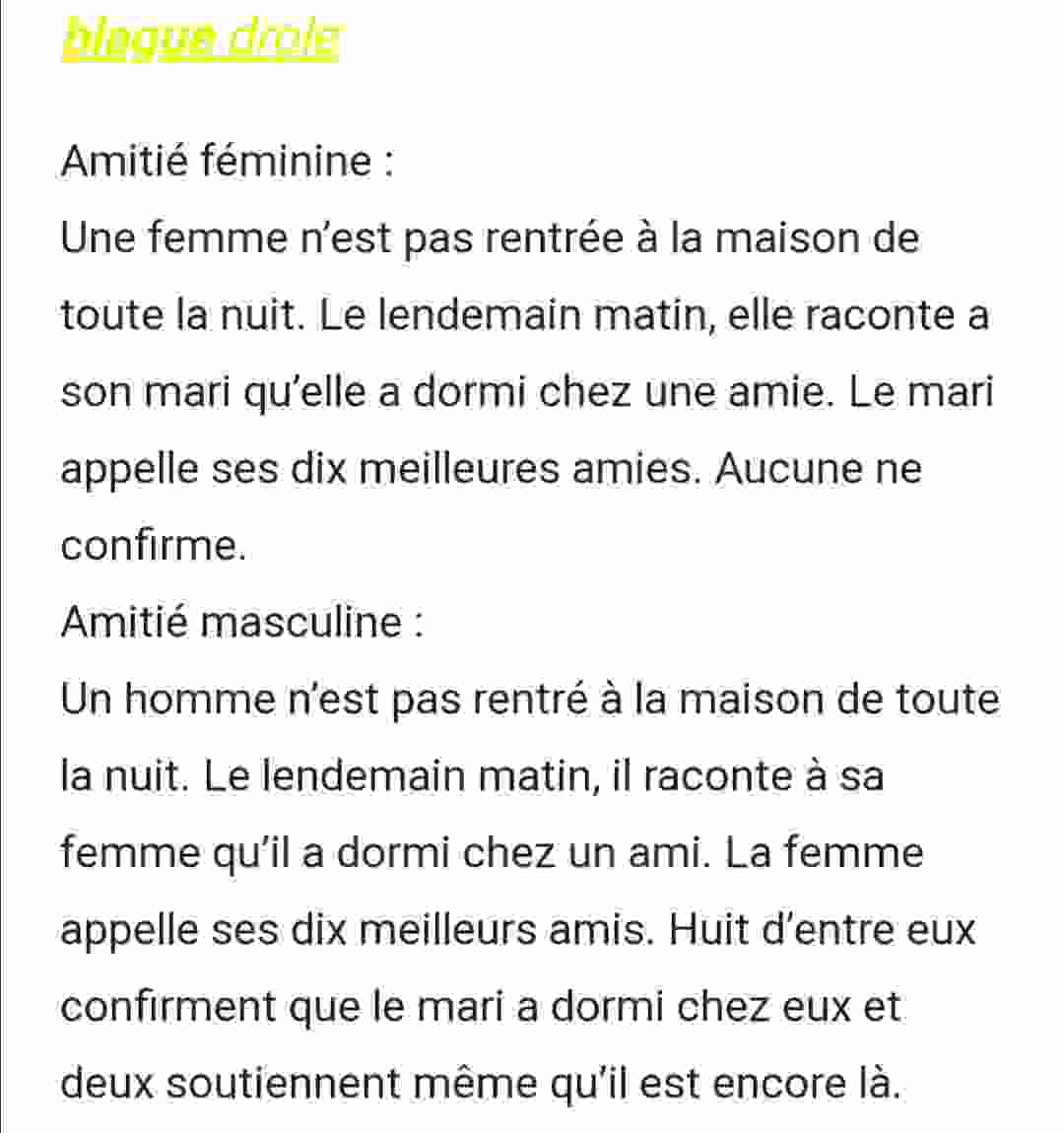Image resolution: width=1064 pixels, height=1133 pixels.
Task: Open the "blague drole" link
Action: click(x=200, y=37)
